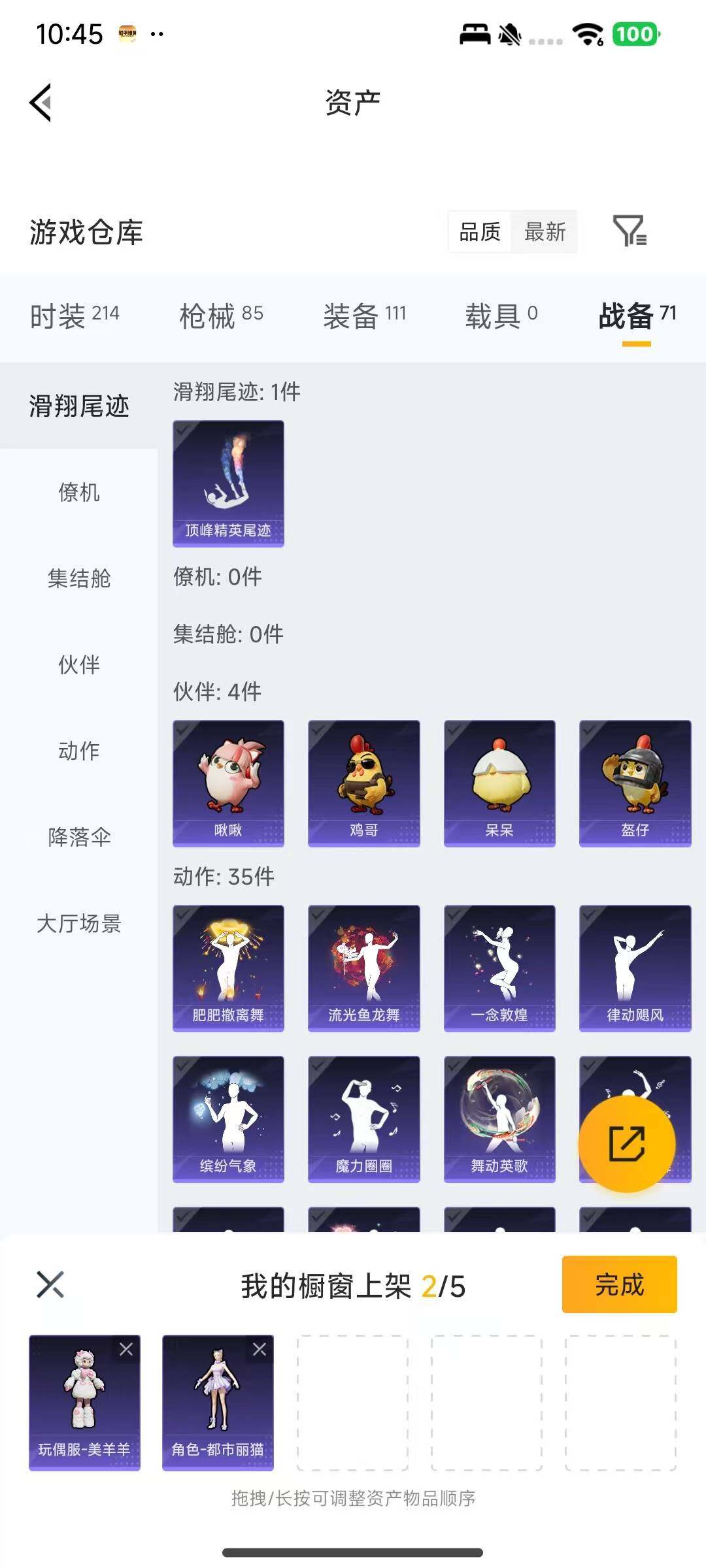Screen dimensions: 706x1568
Task: Expand the 降落伞 category in the sidebar
Action: tap(80, 838)
